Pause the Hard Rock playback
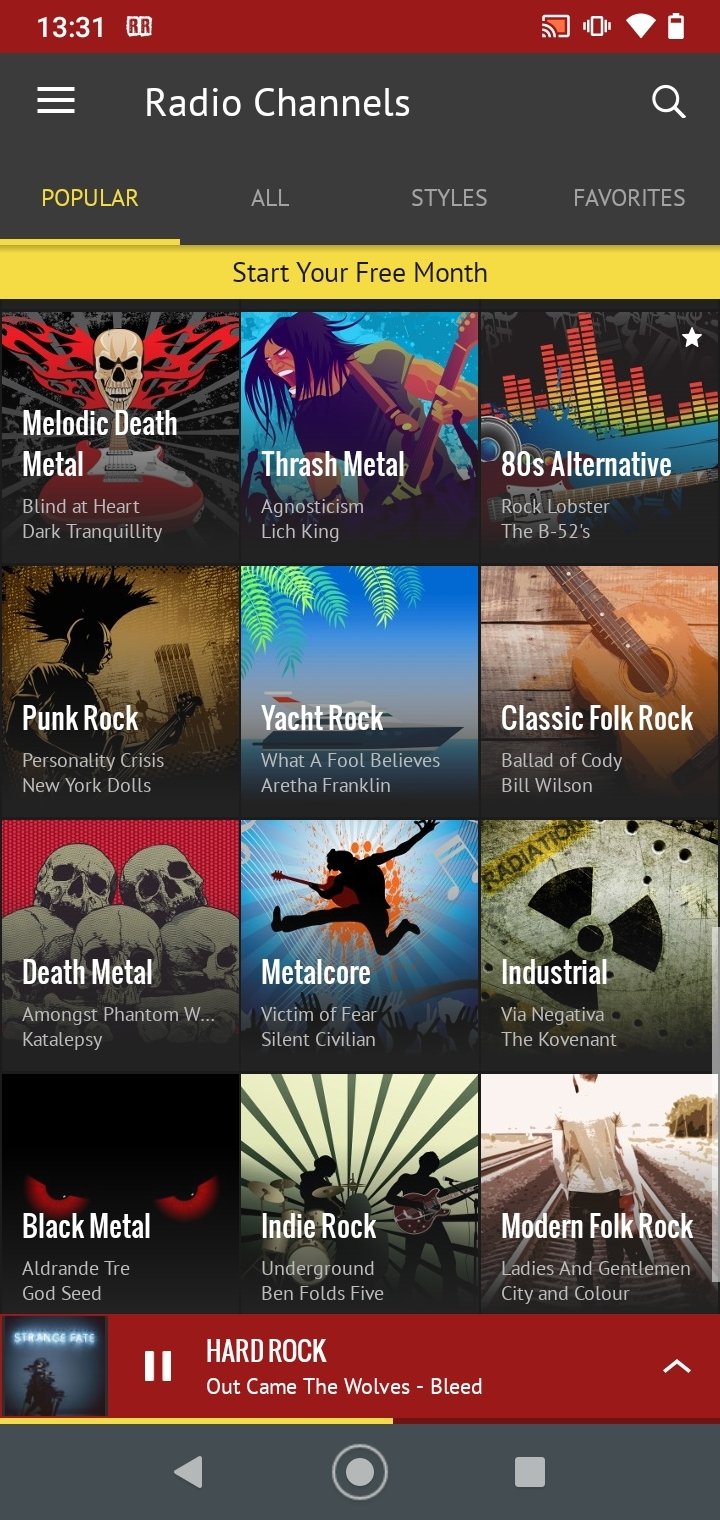The height and width of the screenshot is (1520, 720). 158,1366
